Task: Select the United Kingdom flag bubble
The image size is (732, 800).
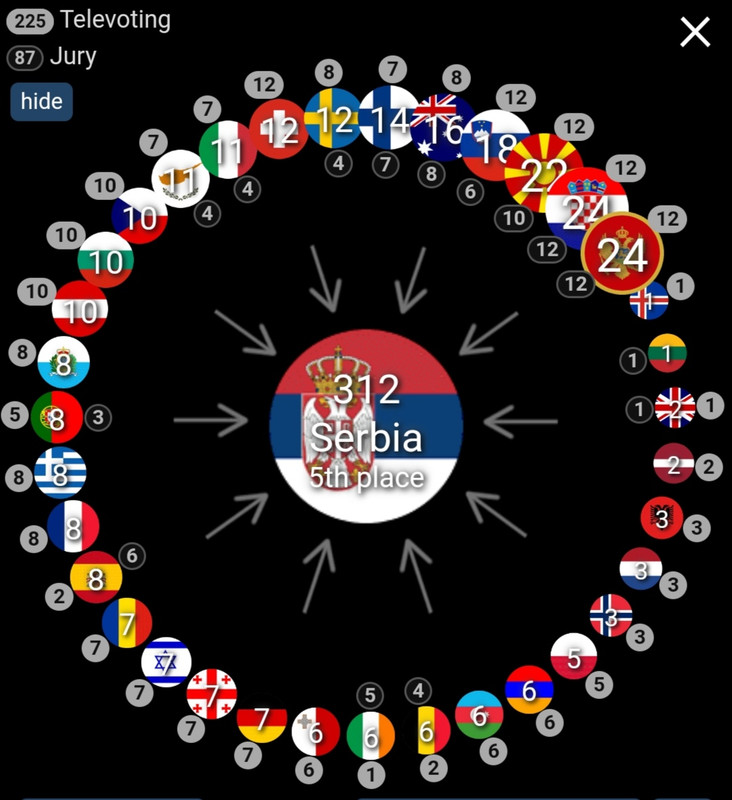Action: click(675, 408)
